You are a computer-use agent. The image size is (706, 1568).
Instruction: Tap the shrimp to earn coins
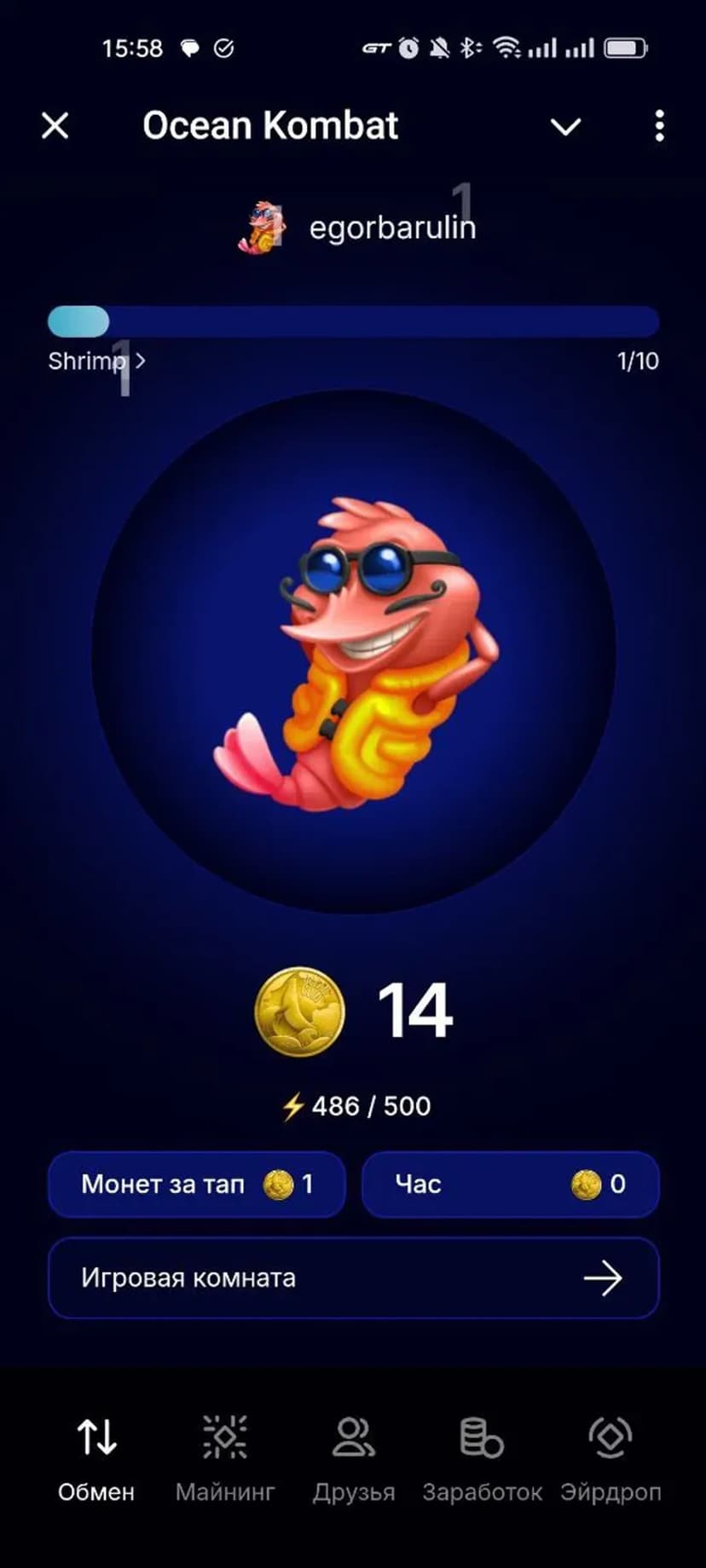click(353, 653)
